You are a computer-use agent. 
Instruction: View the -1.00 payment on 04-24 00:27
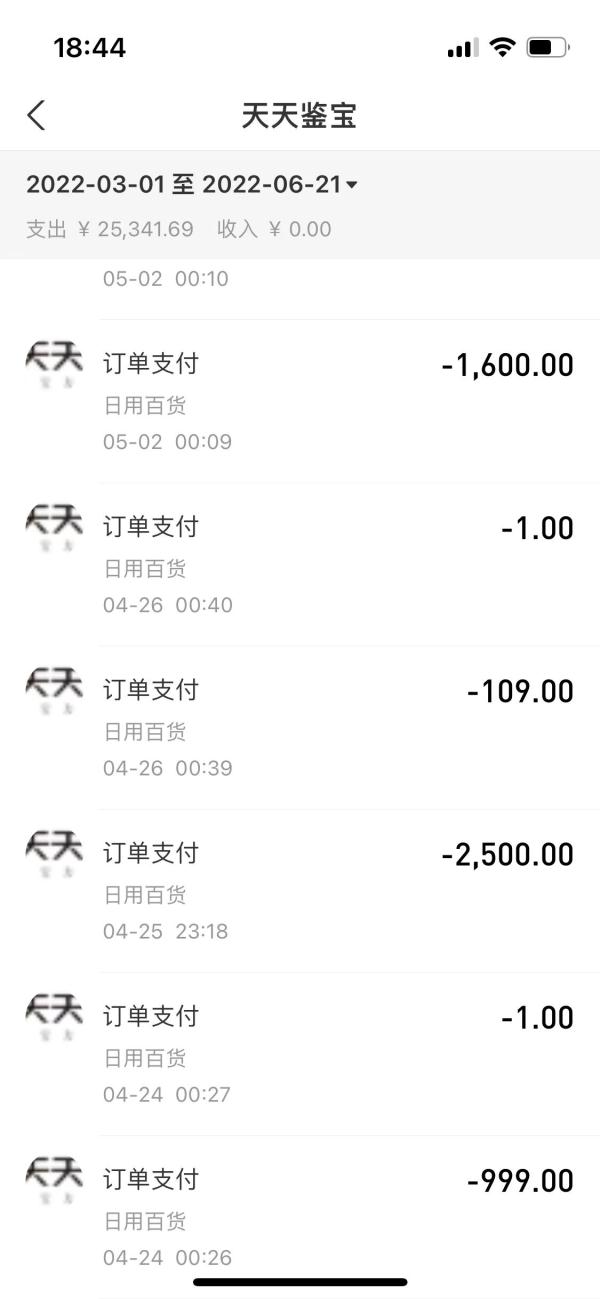[x=300, y=1053]
